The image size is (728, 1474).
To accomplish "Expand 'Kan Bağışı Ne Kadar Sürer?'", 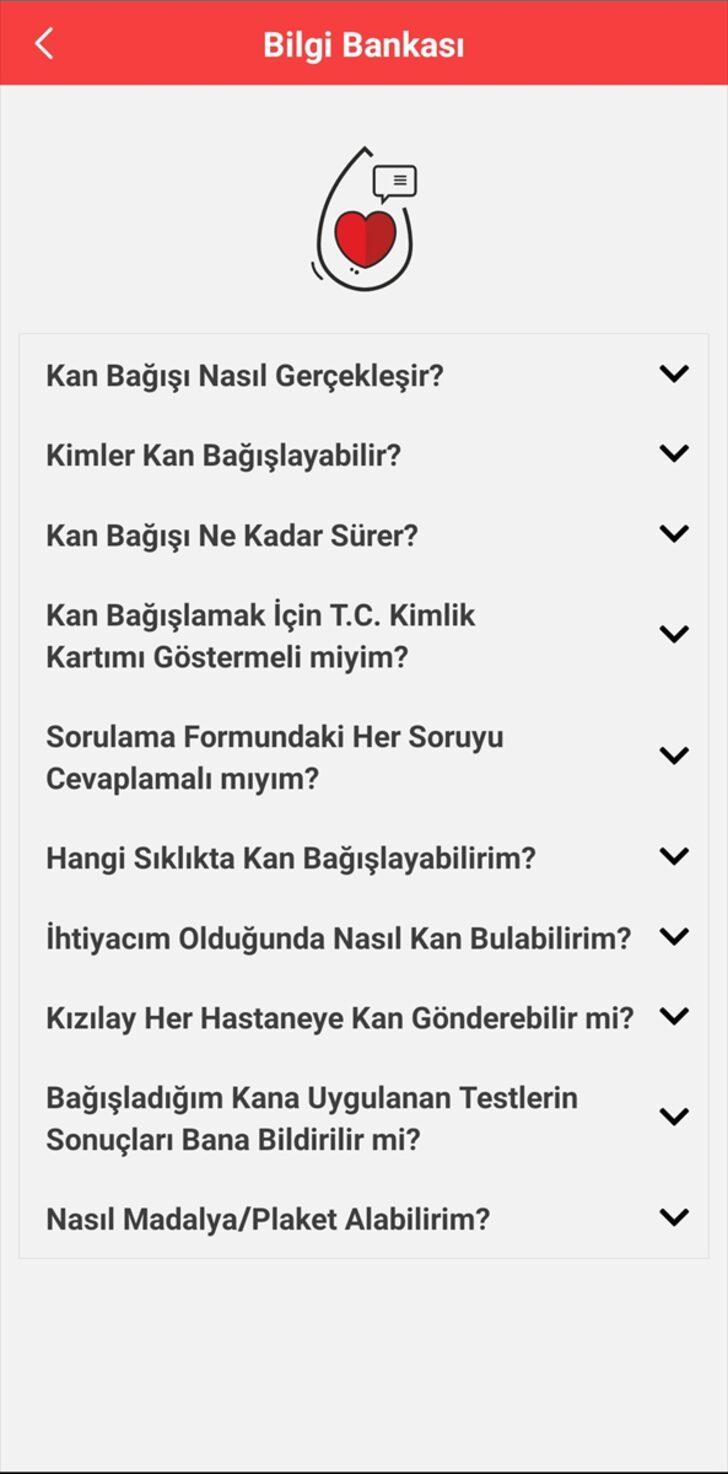I will (x=672, y=533).
